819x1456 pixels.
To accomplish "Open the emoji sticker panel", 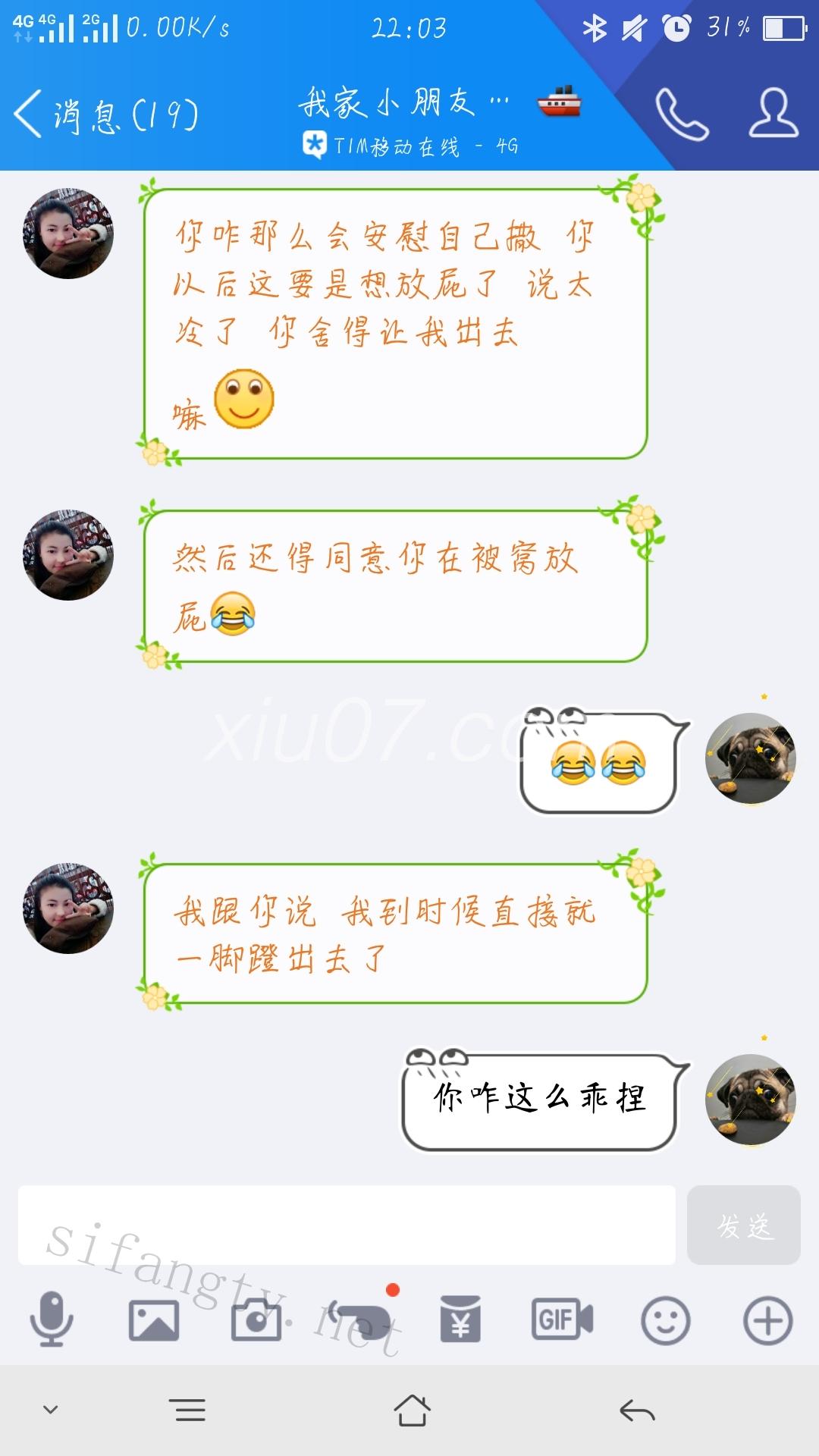I will (x=665, y=1319).
